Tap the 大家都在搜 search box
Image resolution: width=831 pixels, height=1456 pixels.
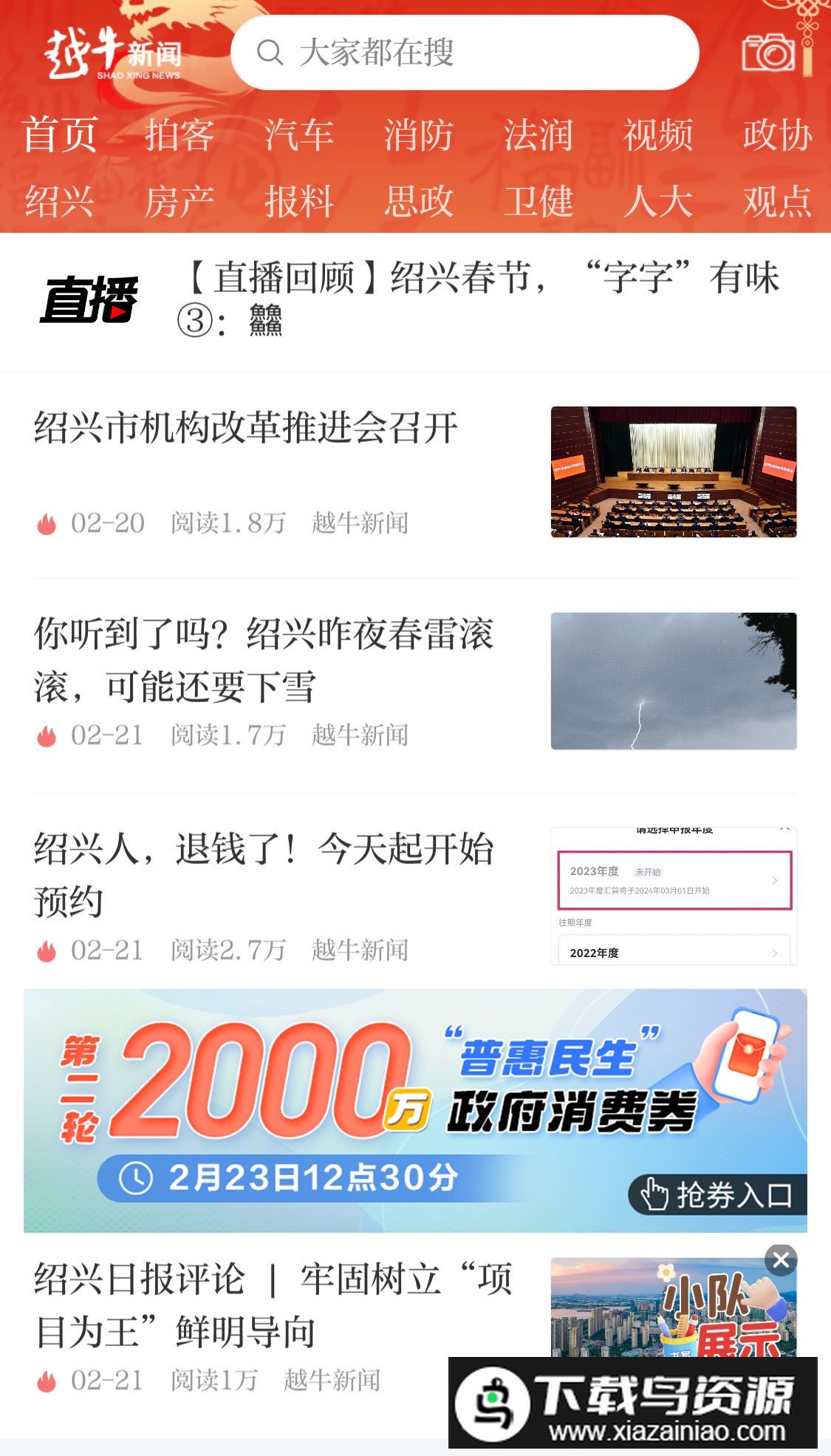[x=465, y=52]
